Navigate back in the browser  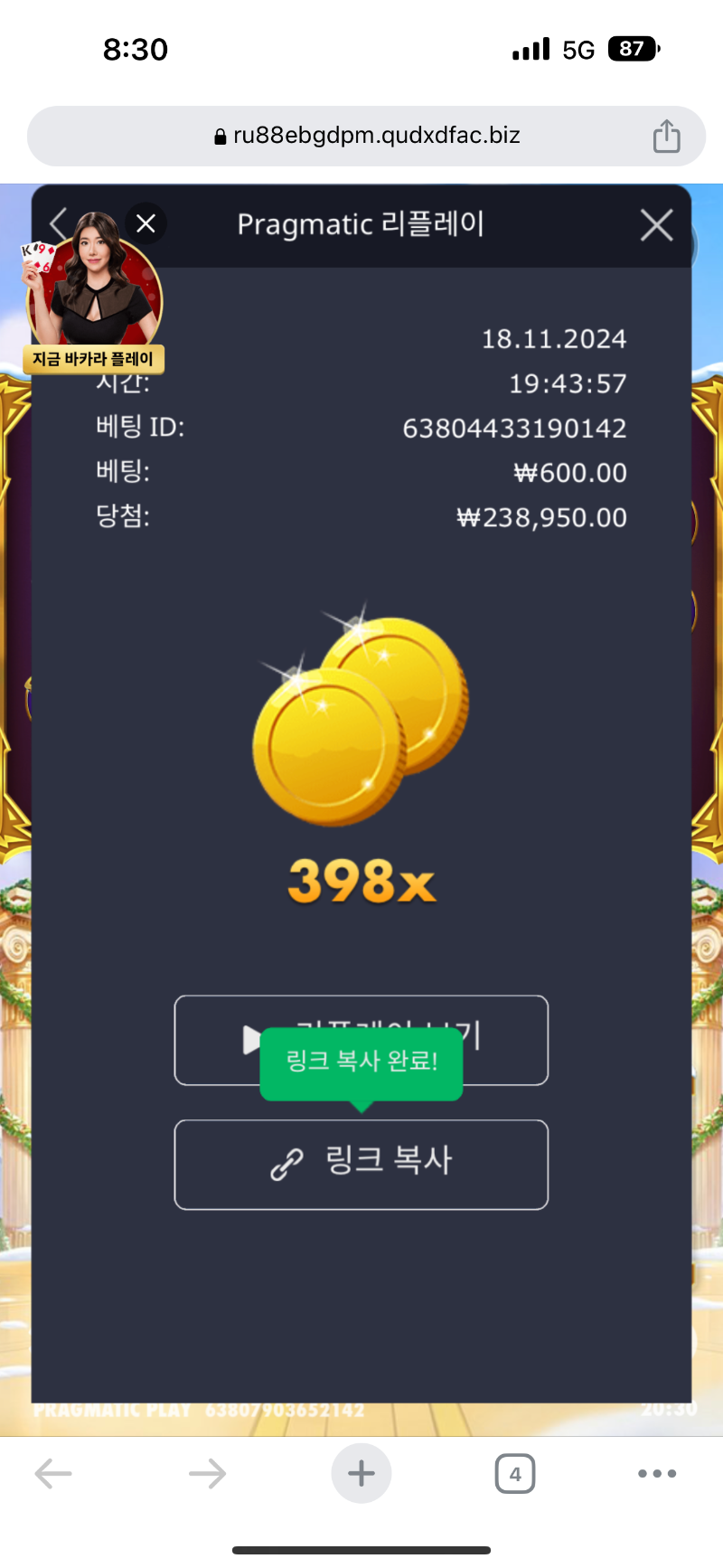[53, 1474]
